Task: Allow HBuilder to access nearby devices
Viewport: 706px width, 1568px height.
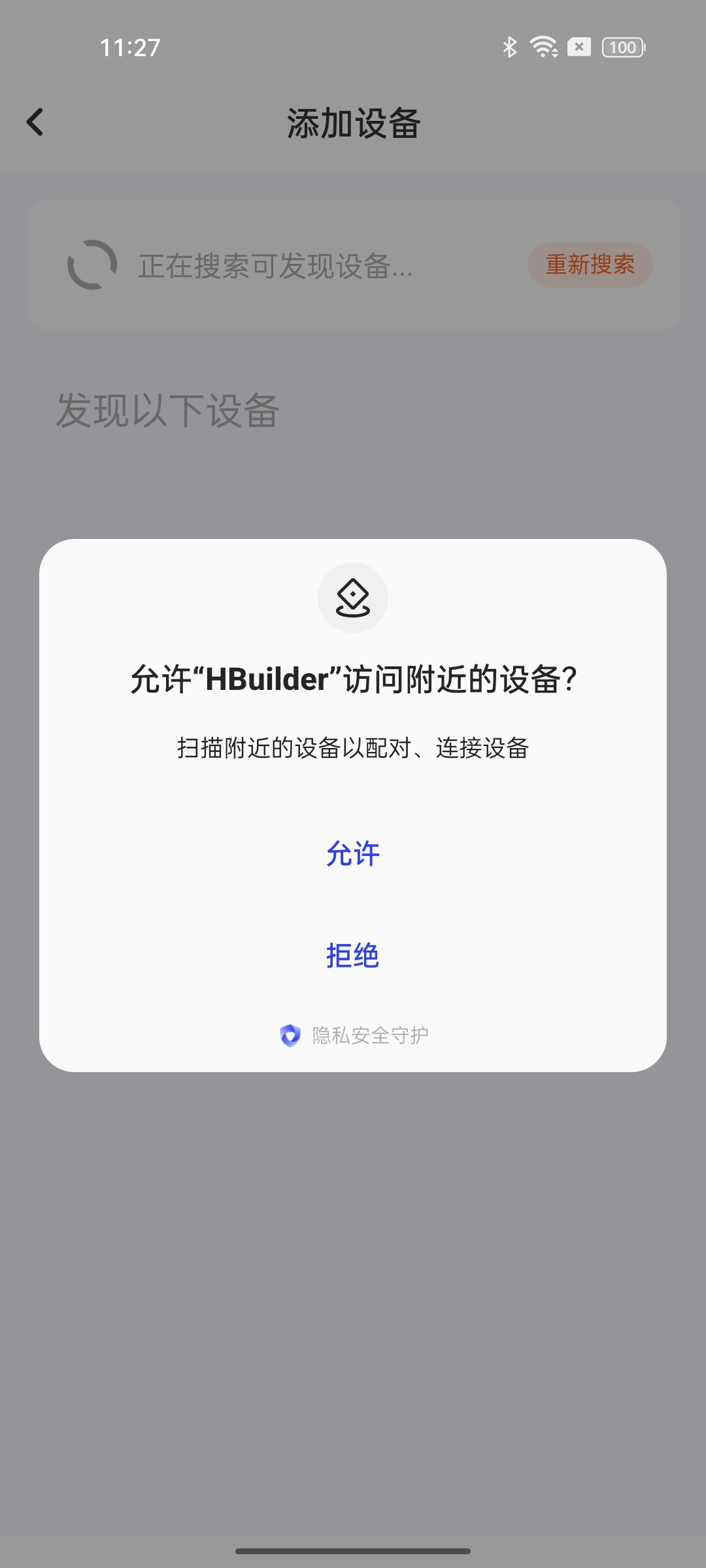Action: (352, 853)
